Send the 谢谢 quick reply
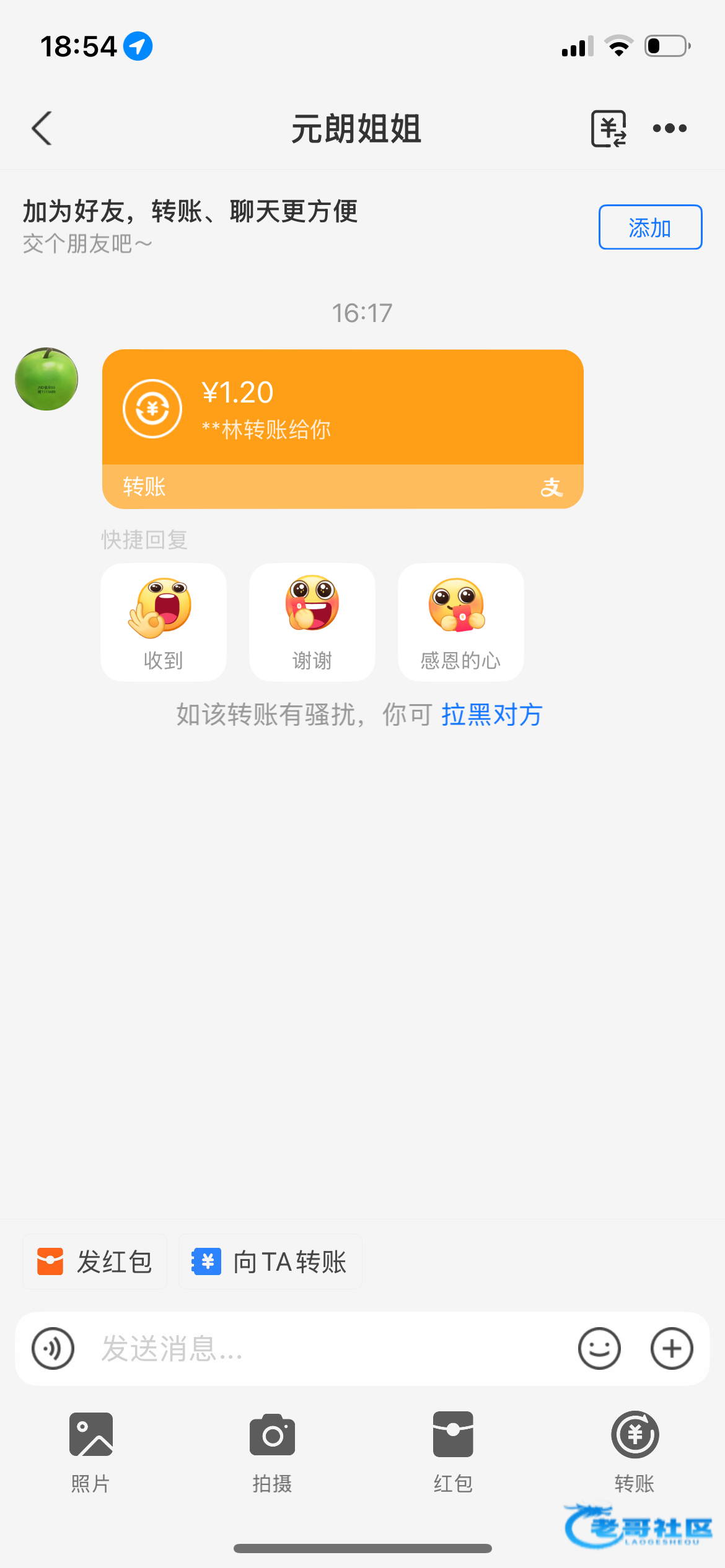 pos(312,622)
